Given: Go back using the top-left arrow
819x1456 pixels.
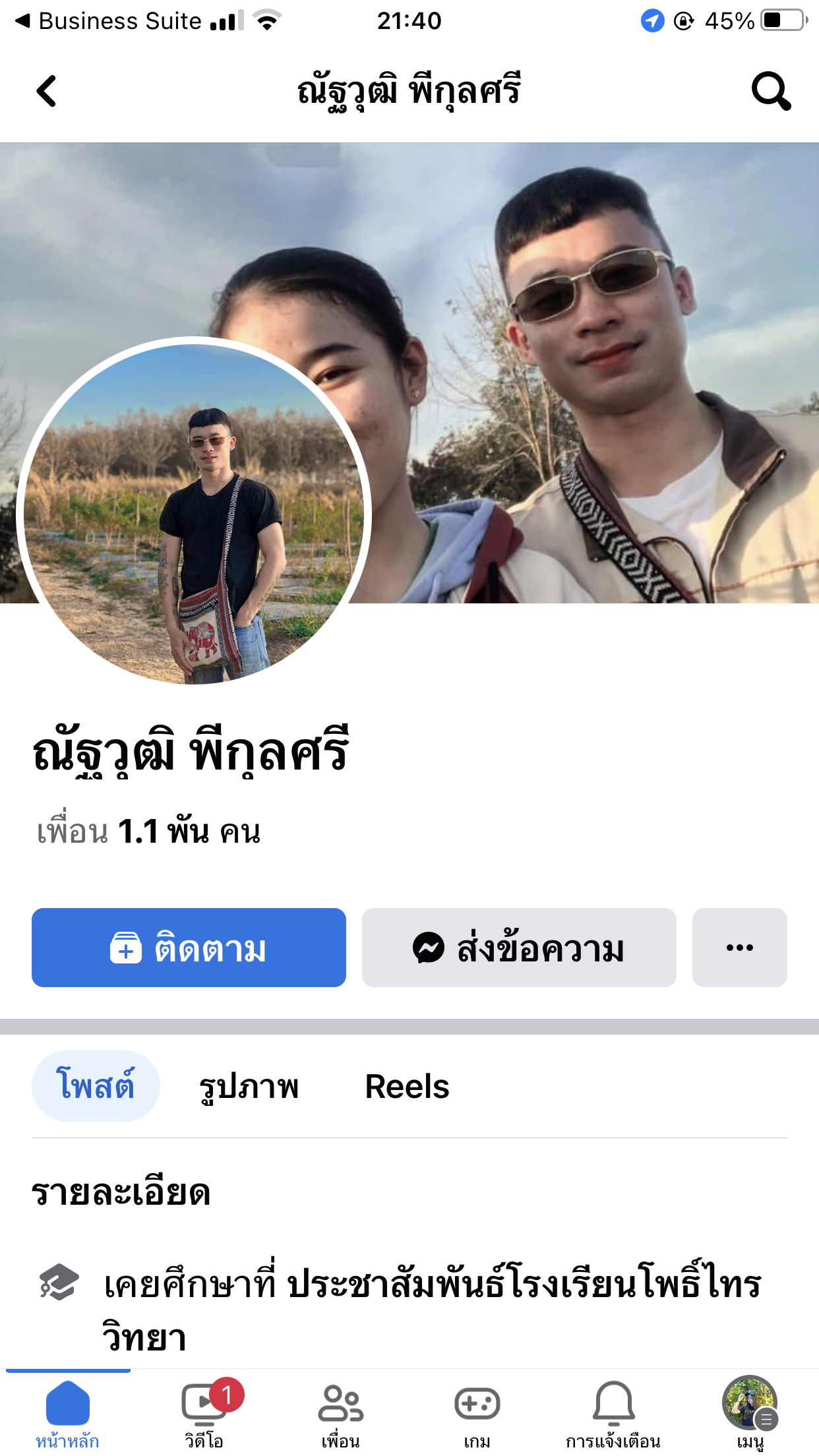Looking at the screenshot, I should [46, 91].
